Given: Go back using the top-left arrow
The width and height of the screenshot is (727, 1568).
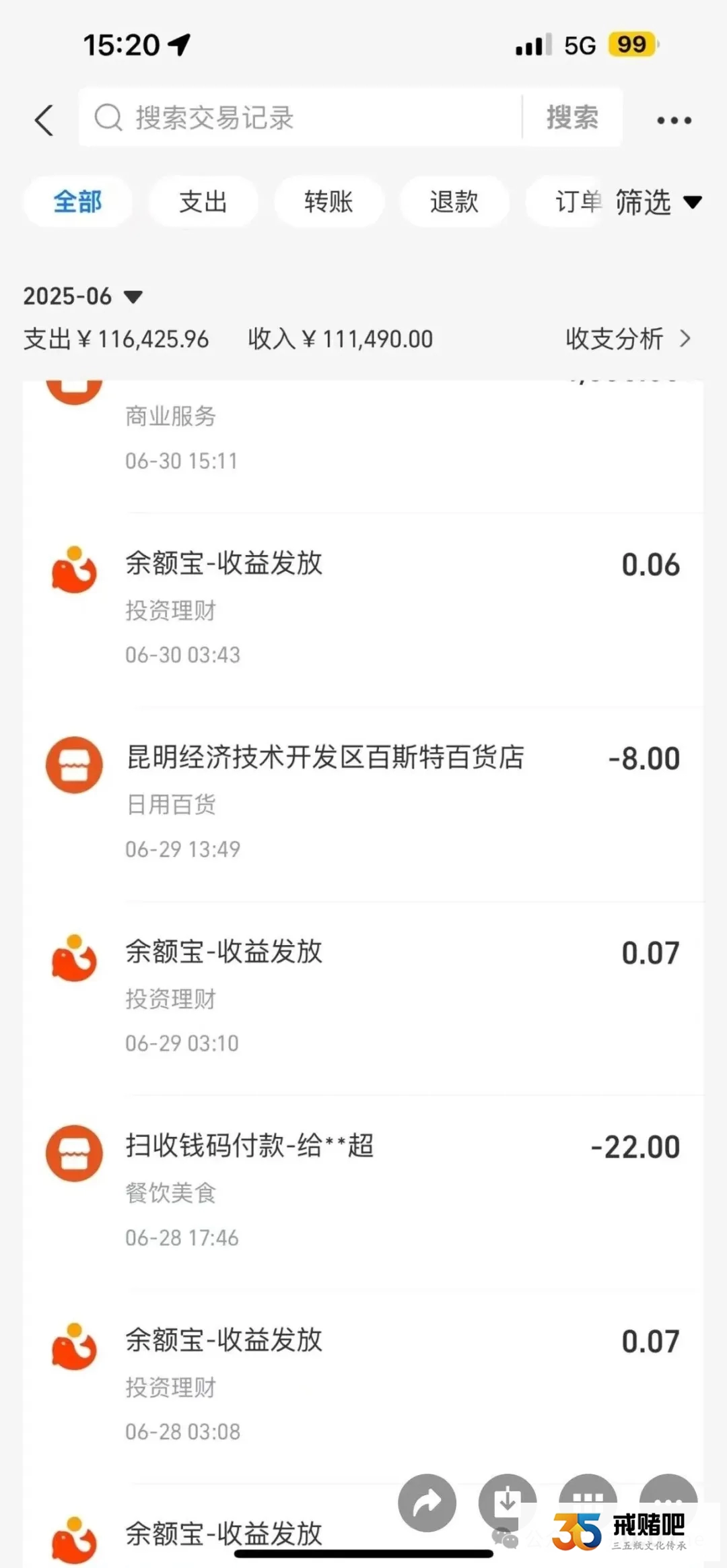Looking at the screenshot, I should tap(44, 121).
